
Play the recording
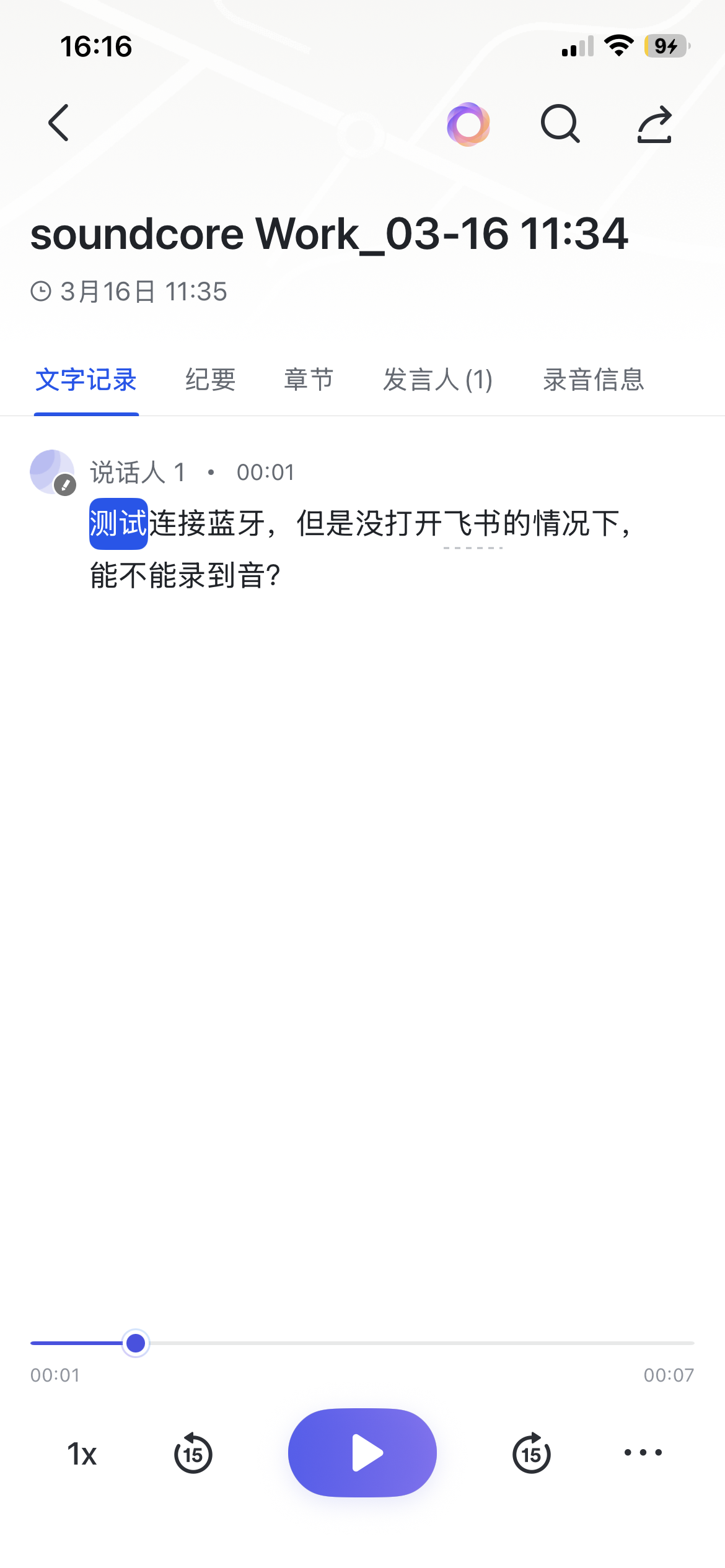coord(362,1452)
